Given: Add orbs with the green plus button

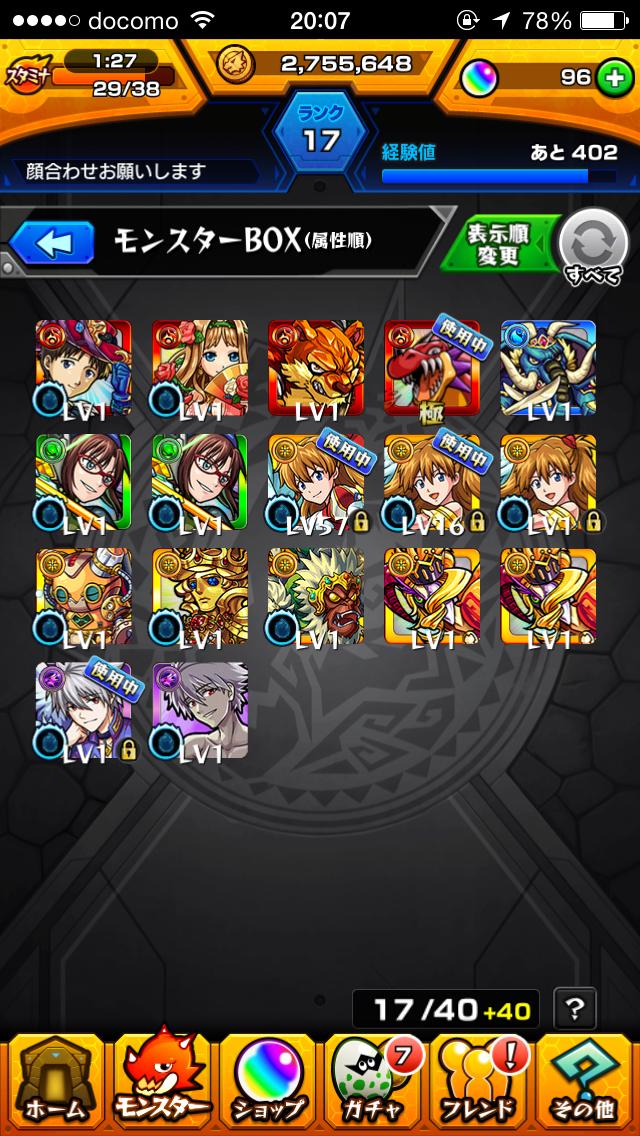Looking at the screenshot, I should click(615, 77).
